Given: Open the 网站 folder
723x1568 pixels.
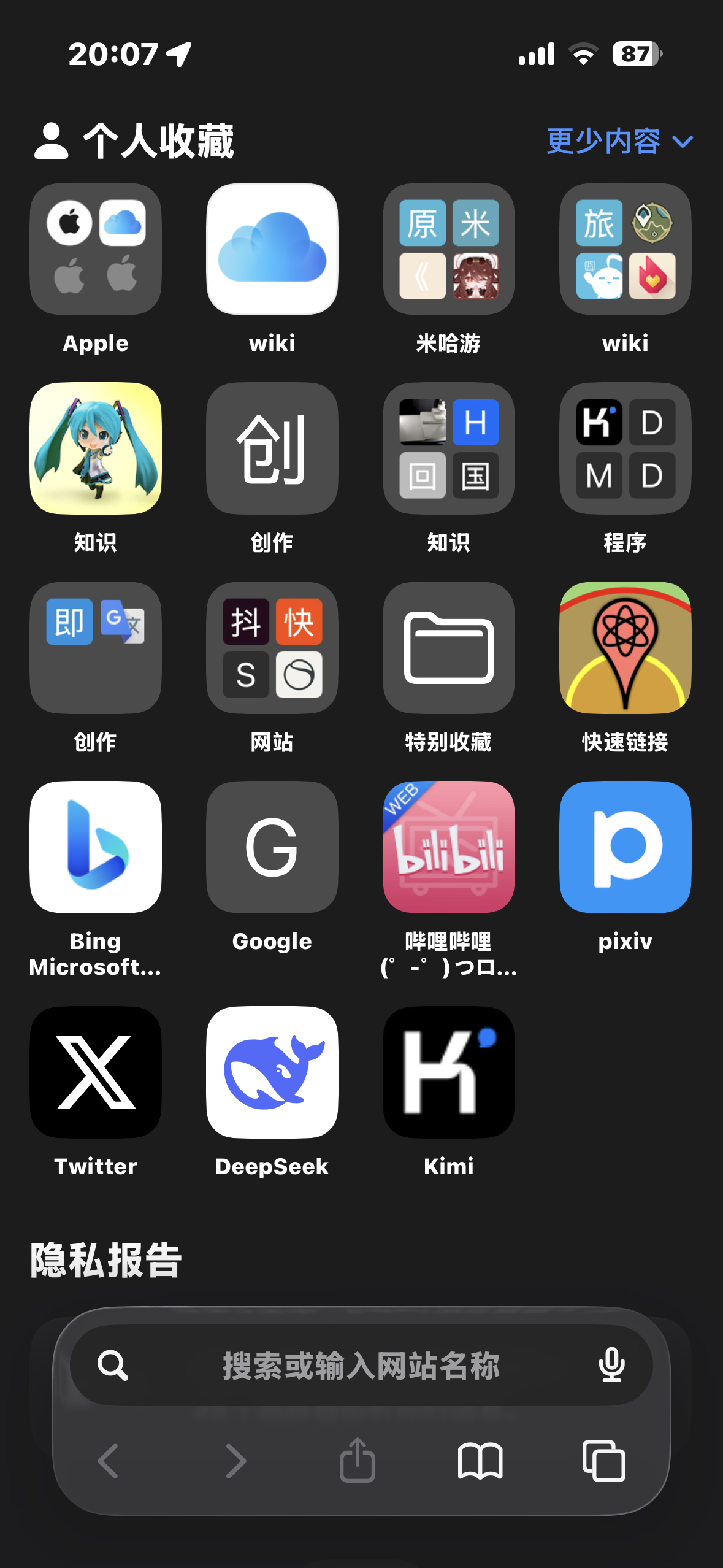Looking at the screenshot, I should coord(272,648).
